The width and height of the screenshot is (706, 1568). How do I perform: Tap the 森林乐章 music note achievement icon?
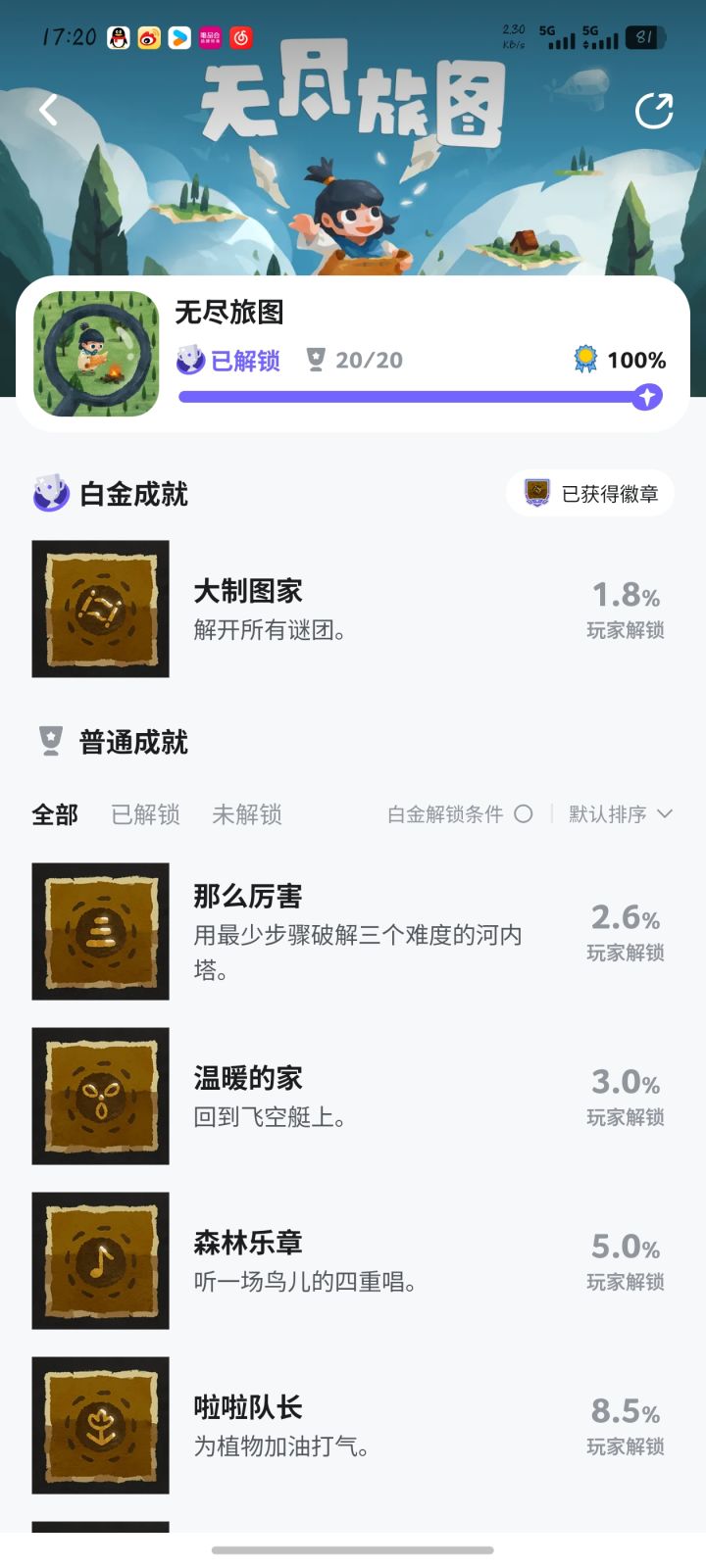(99, 1260)
